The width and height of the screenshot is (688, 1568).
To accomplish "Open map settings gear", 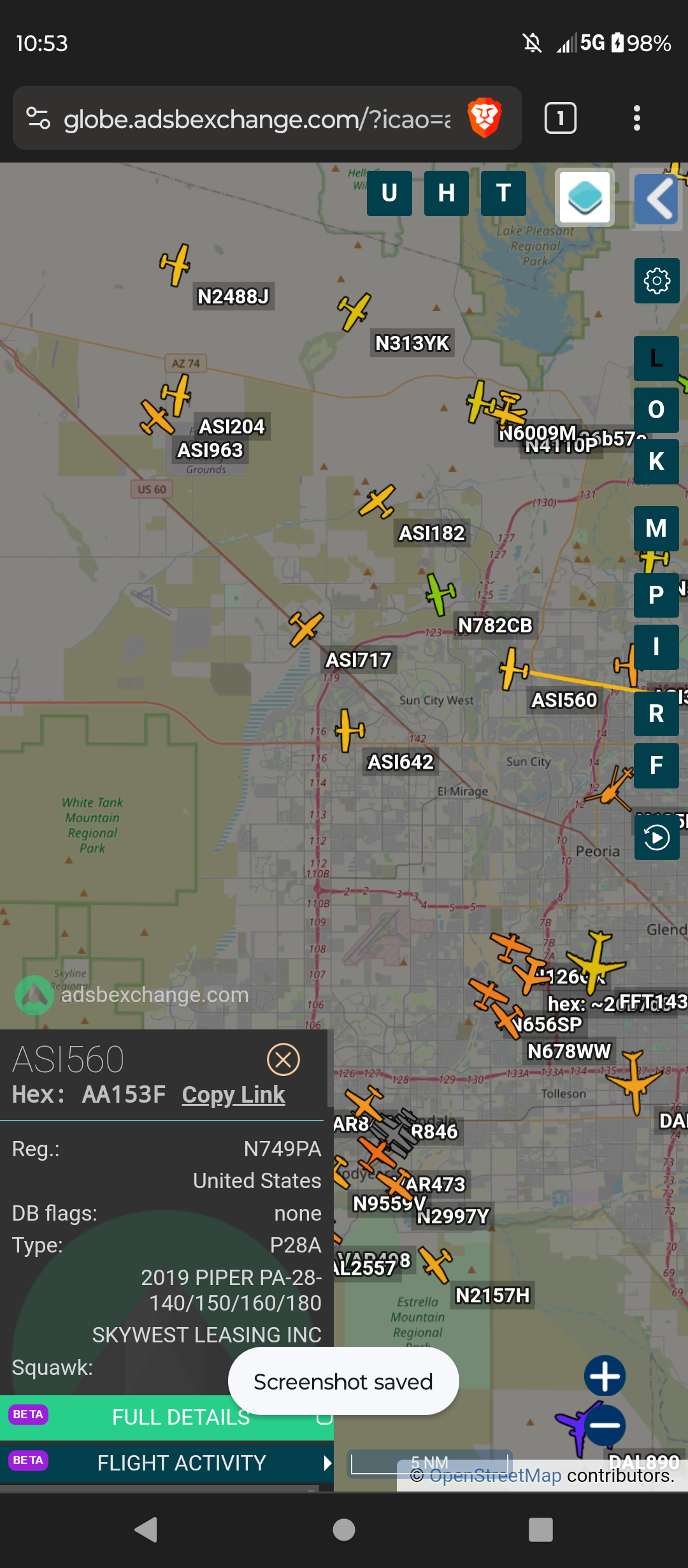I will pyautogui.click(x=657, y=280).
